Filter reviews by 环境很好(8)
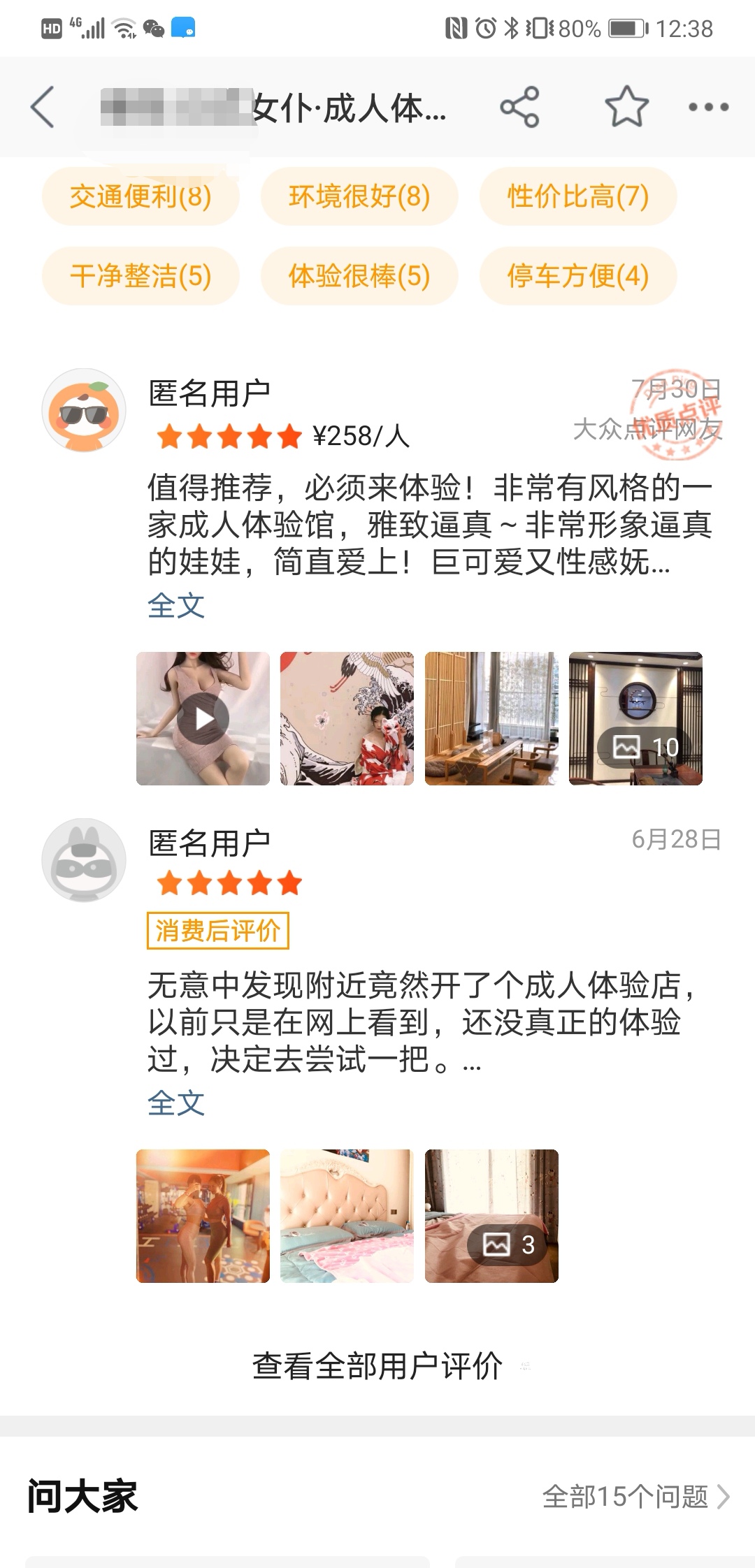 359,196
